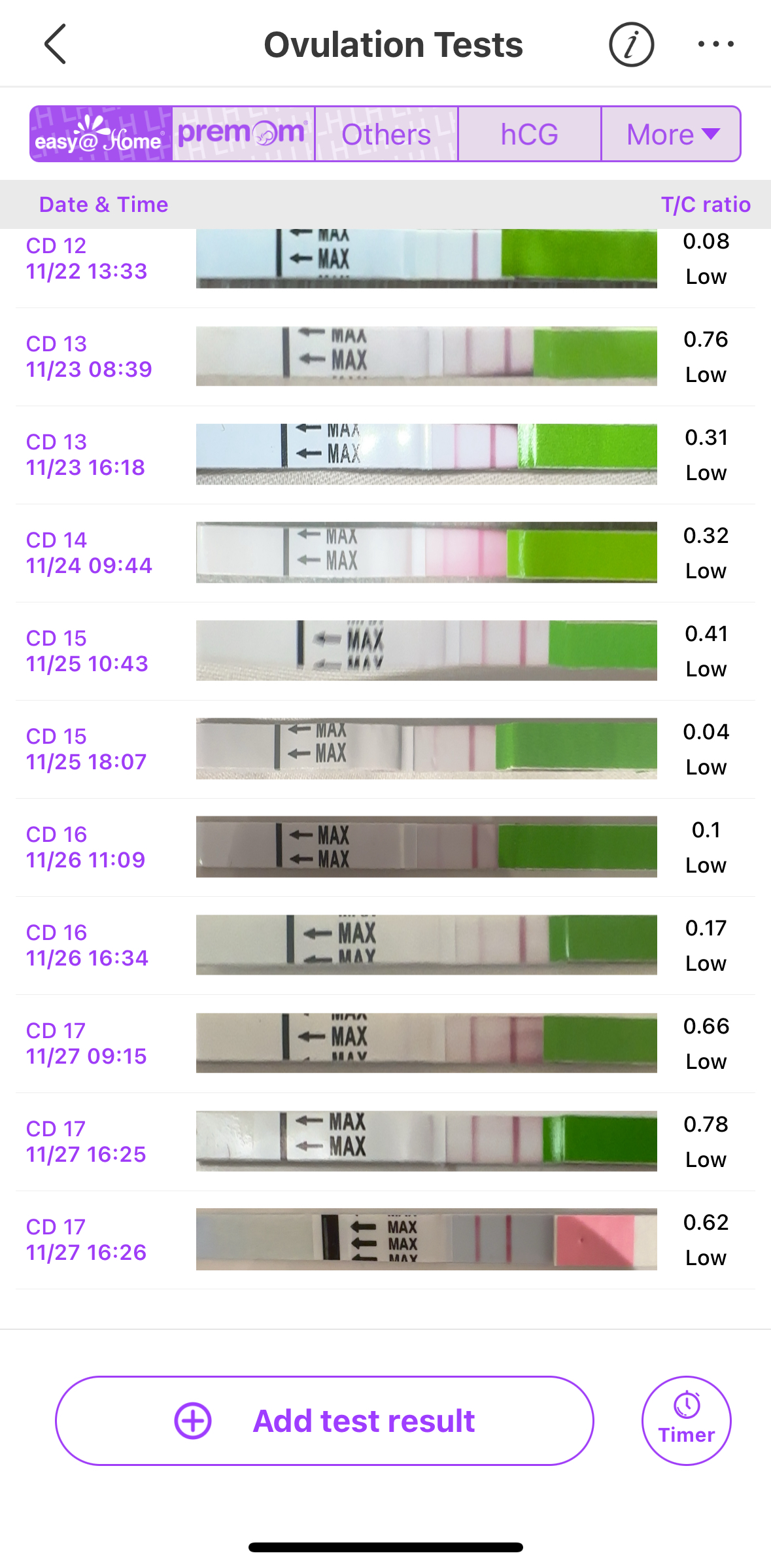This screenshot has height=1568, width=771.
Task: Select the Others tab
Action: pyautogui.click(x=386, y=134)
